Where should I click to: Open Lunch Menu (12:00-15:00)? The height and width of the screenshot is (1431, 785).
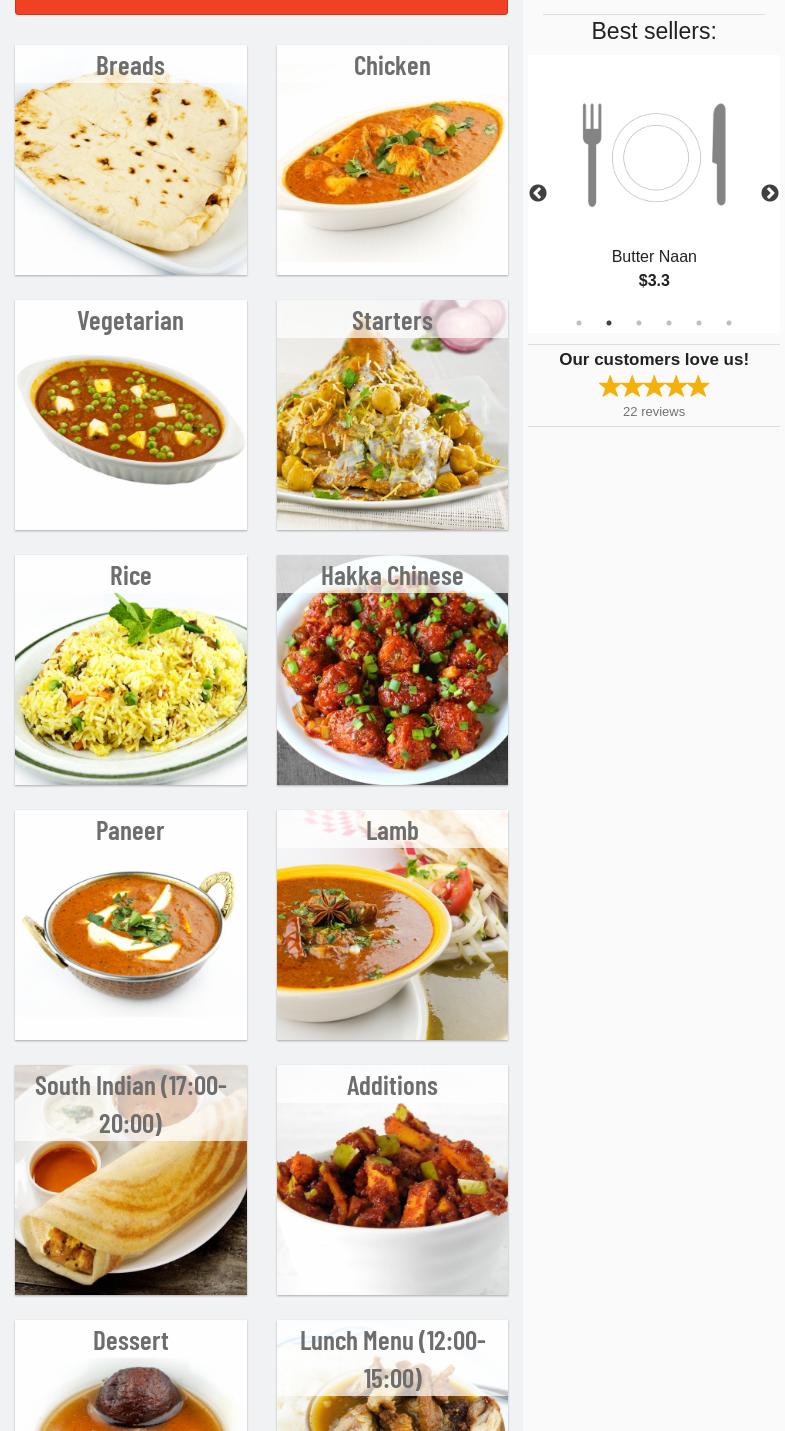[392, 1376]
